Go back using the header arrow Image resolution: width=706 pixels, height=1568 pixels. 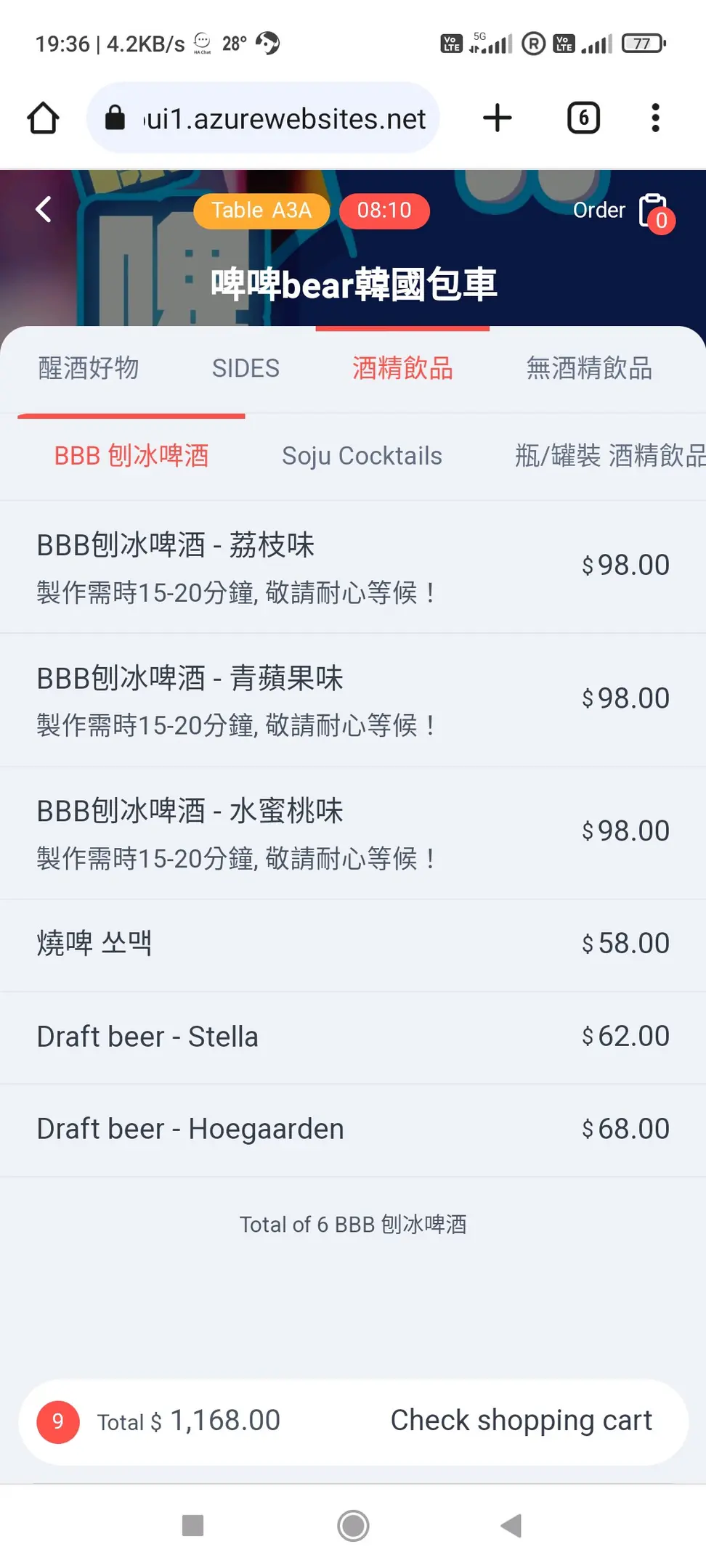44,210
